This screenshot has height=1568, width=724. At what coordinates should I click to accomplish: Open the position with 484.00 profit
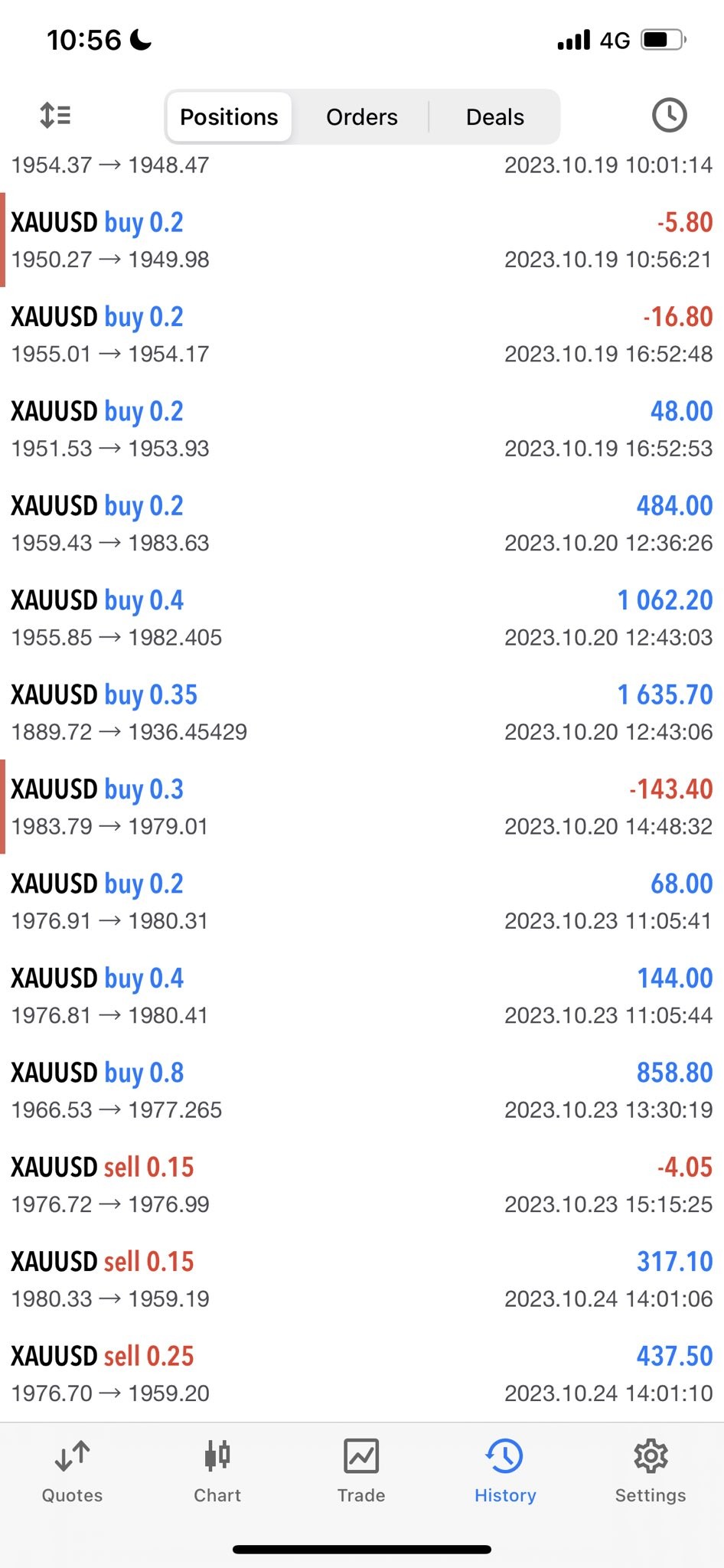coord(362,524)
